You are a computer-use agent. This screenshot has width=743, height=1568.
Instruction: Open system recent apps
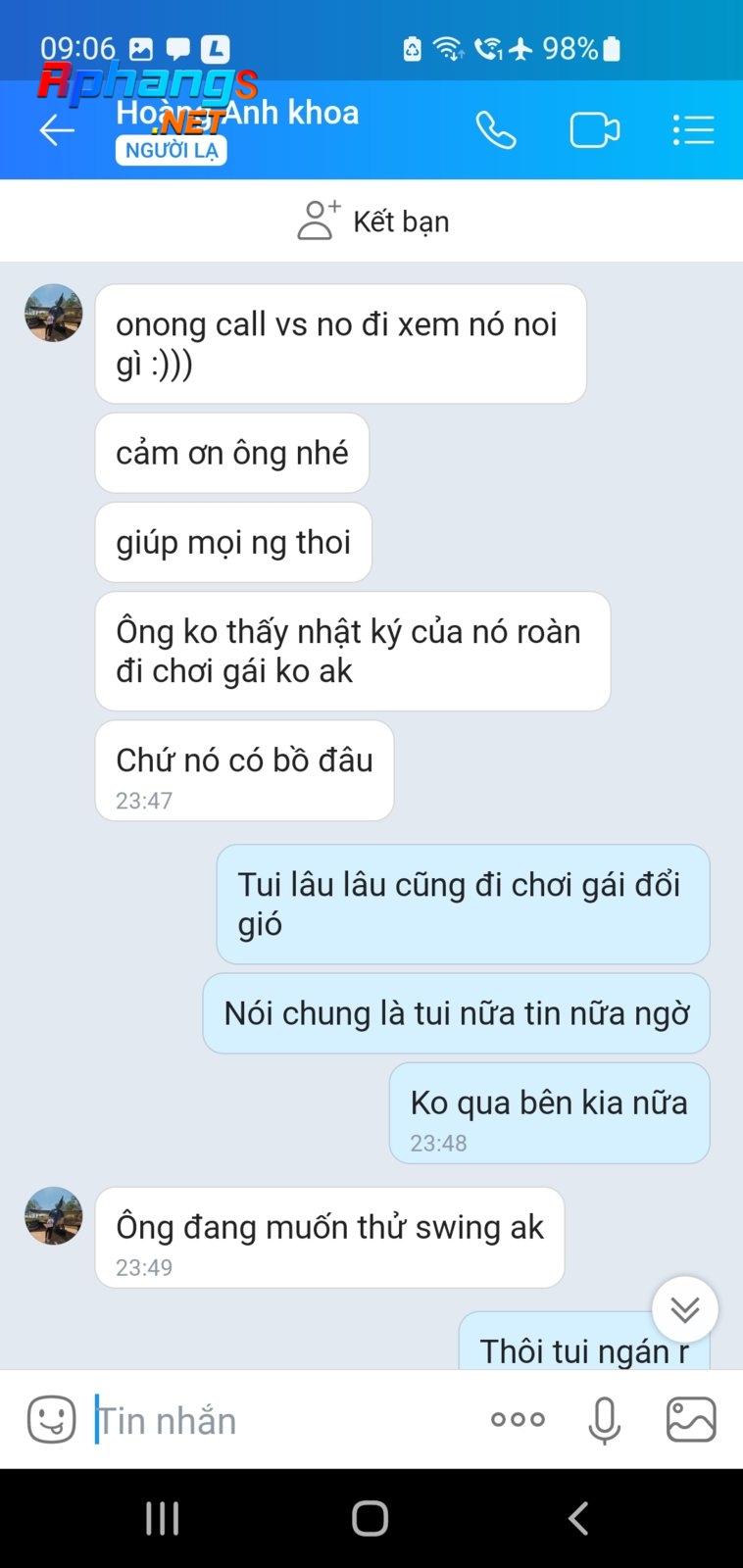163,1518
